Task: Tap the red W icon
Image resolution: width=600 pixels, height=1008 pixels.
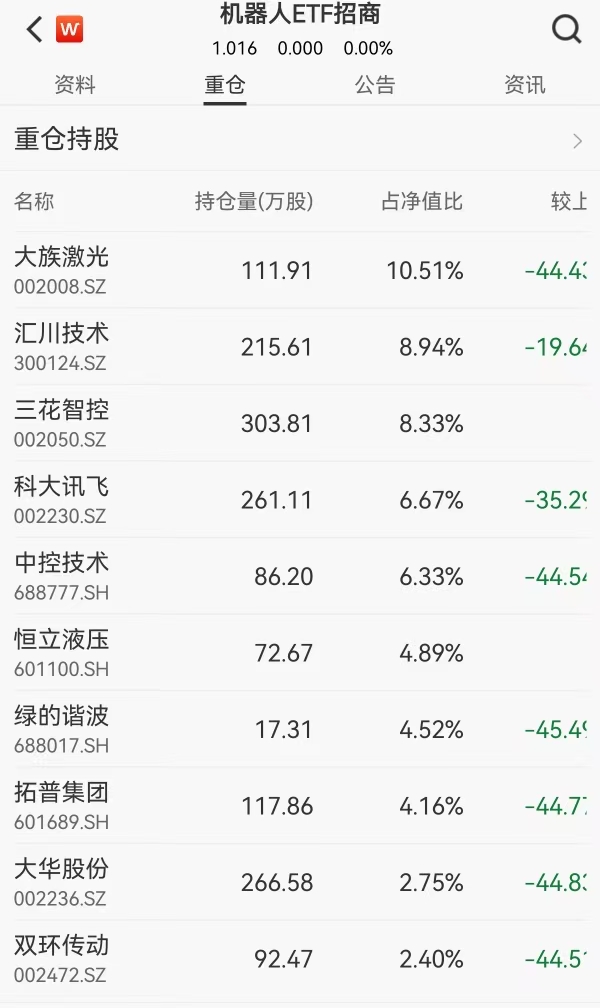Action: coord(69,30)
